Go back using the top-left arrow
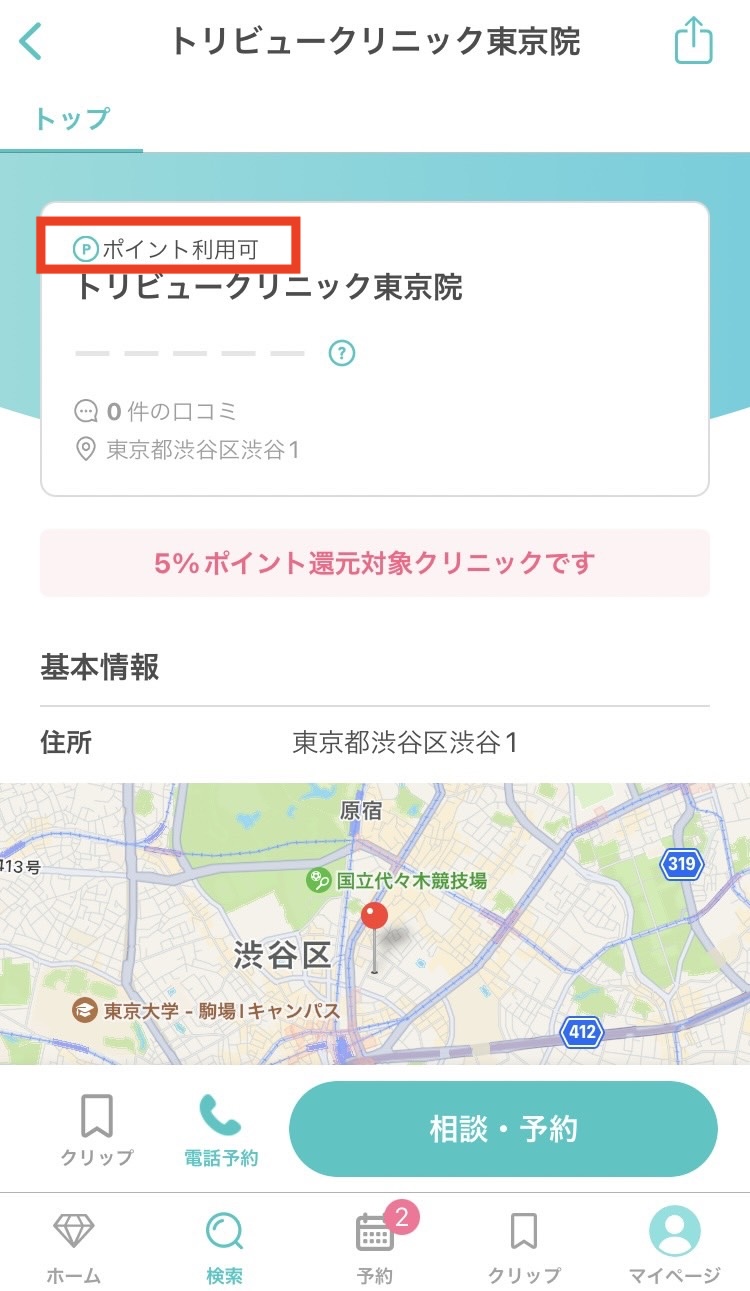Image resolution: width=750 pixels, height=1291 pixels. coord(32,42)
